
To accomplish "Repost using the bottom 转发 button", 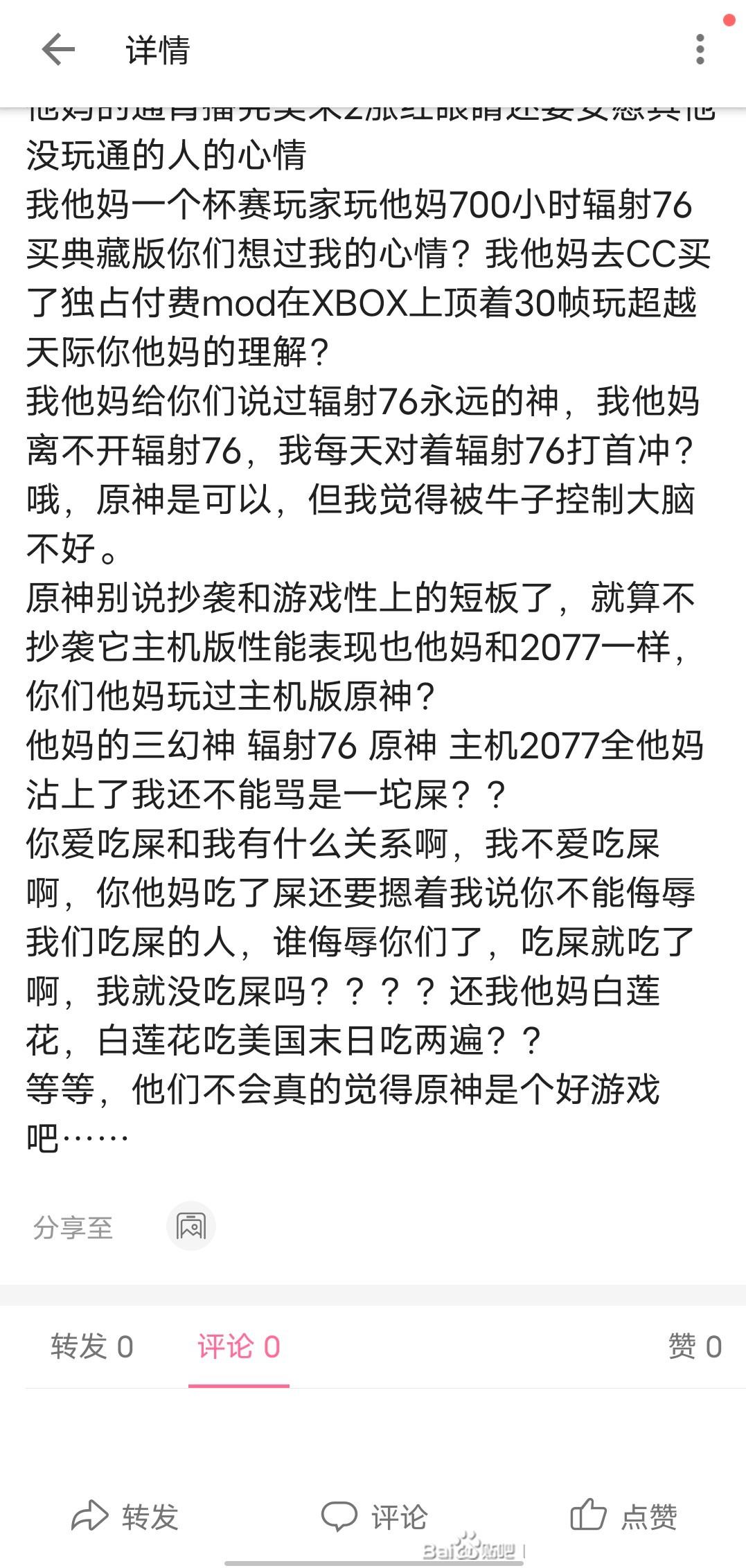I will coord(125,1516).
